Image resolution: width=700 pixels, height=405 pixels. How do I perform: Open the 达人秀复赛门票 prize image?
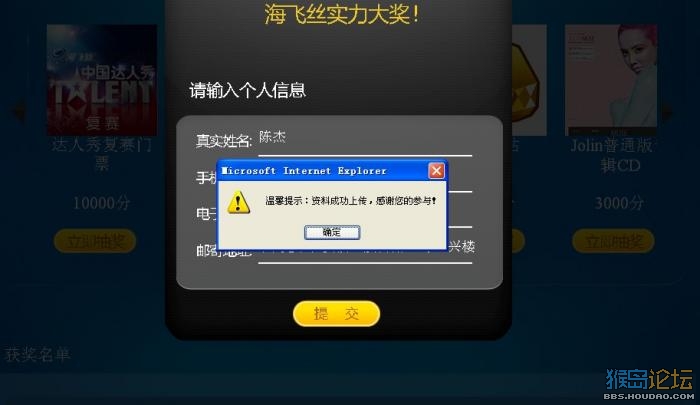tap(101, 80)
